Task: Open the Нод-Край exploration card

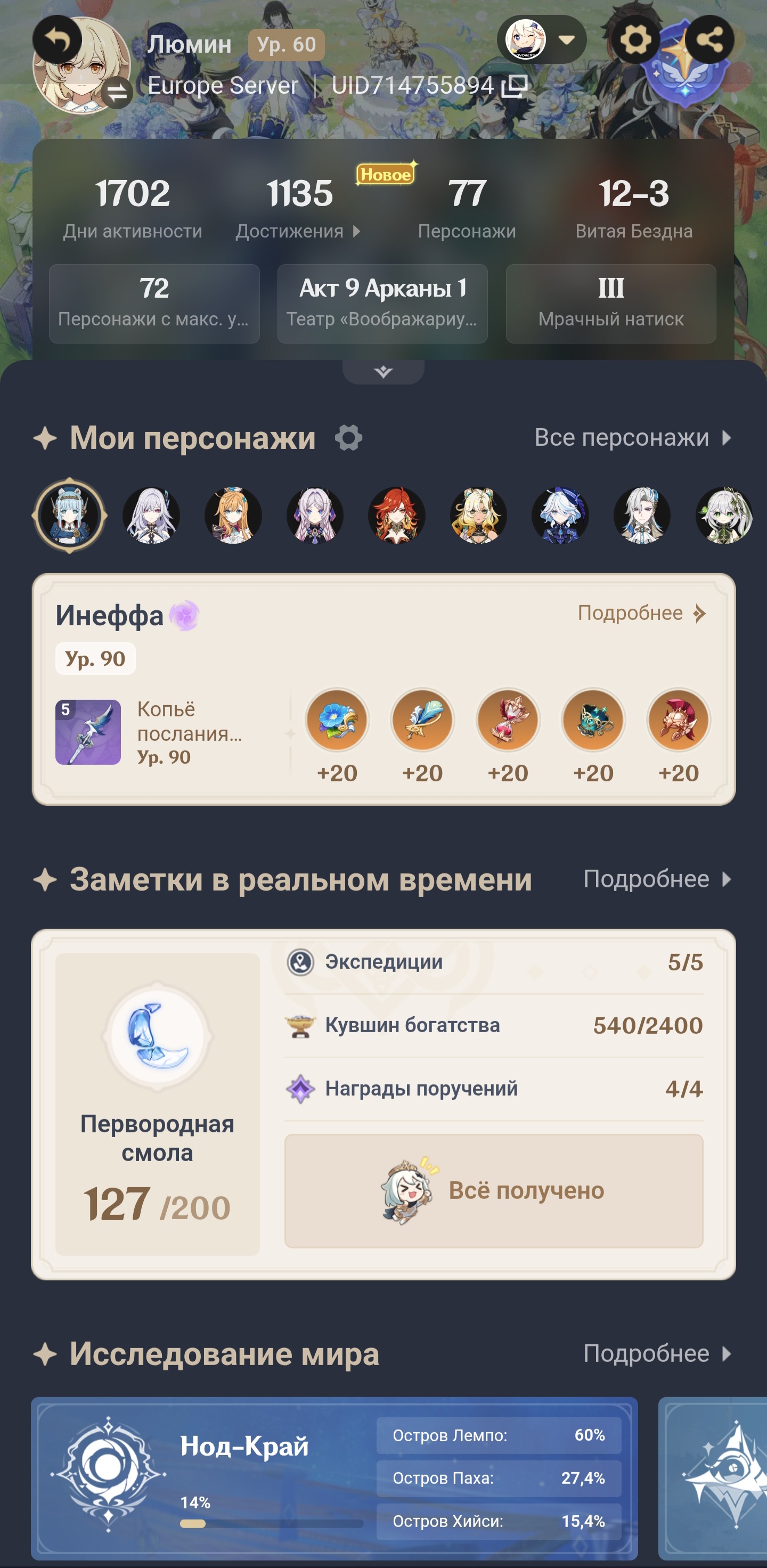Action: pyautogui.click(x=334, y=1479)
